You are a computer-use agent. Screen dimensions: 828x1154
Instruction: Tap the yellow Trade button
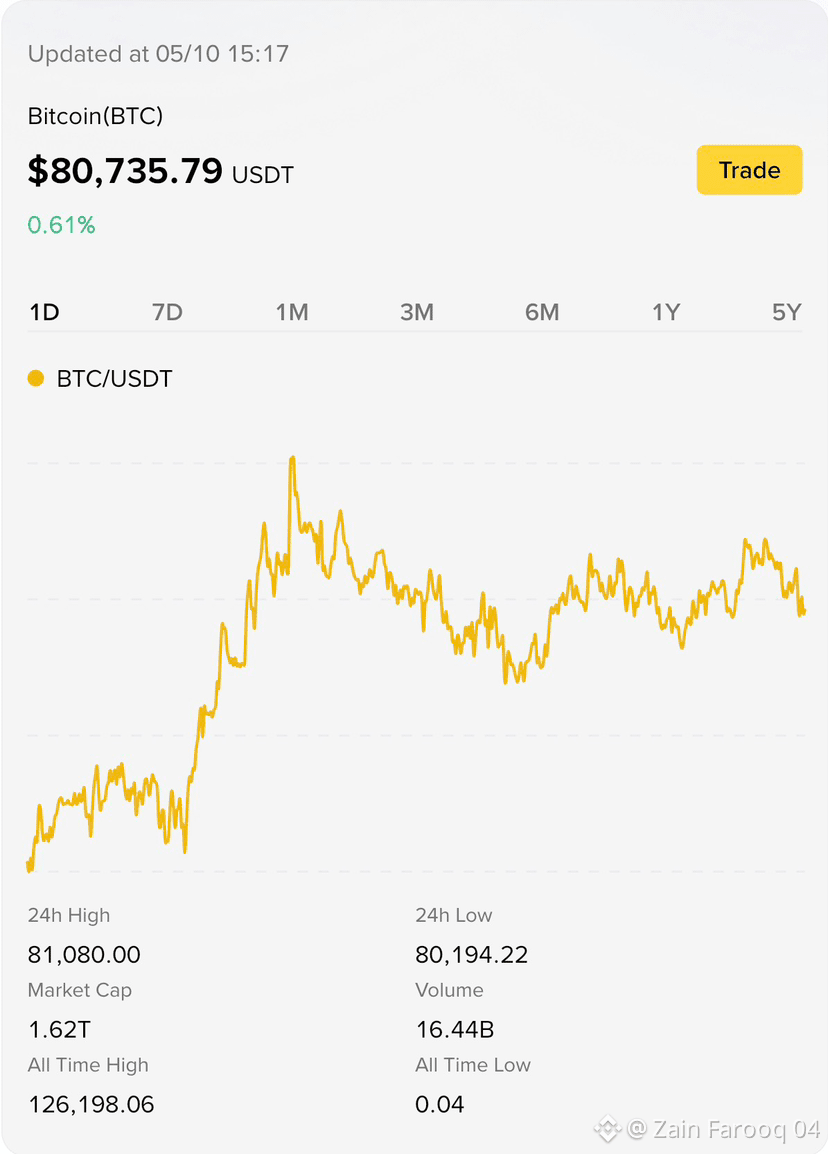coord(749,170)
